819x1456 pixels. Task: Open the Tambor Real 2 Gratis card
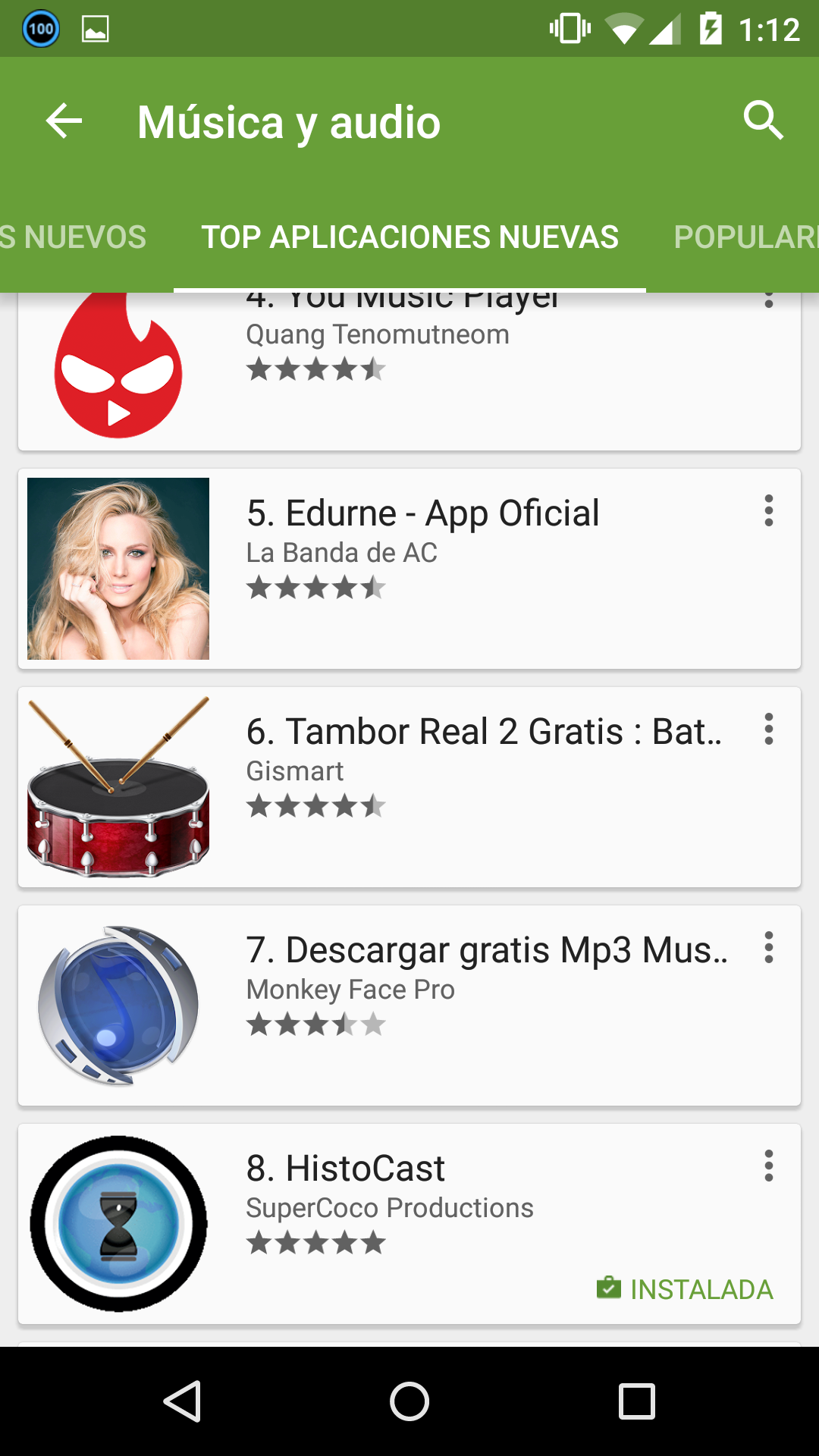tap(409, 787)
